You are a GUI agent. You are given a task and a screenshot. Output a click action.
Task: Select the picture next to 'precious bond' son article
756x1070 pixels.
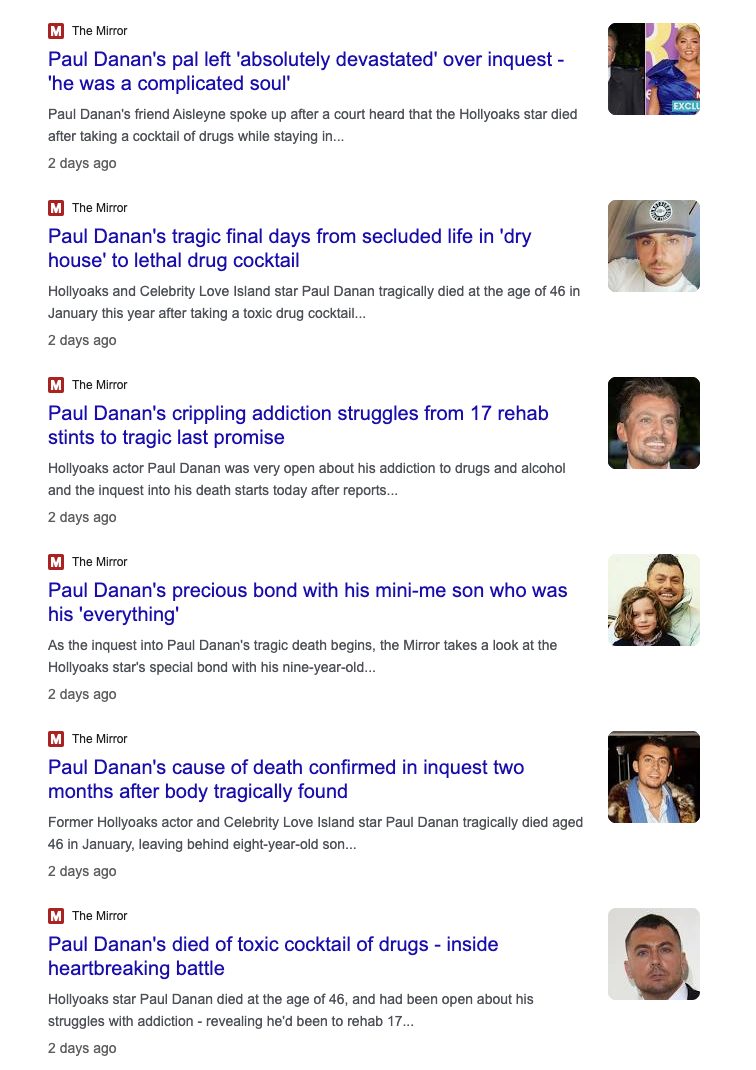coord(654,600)
